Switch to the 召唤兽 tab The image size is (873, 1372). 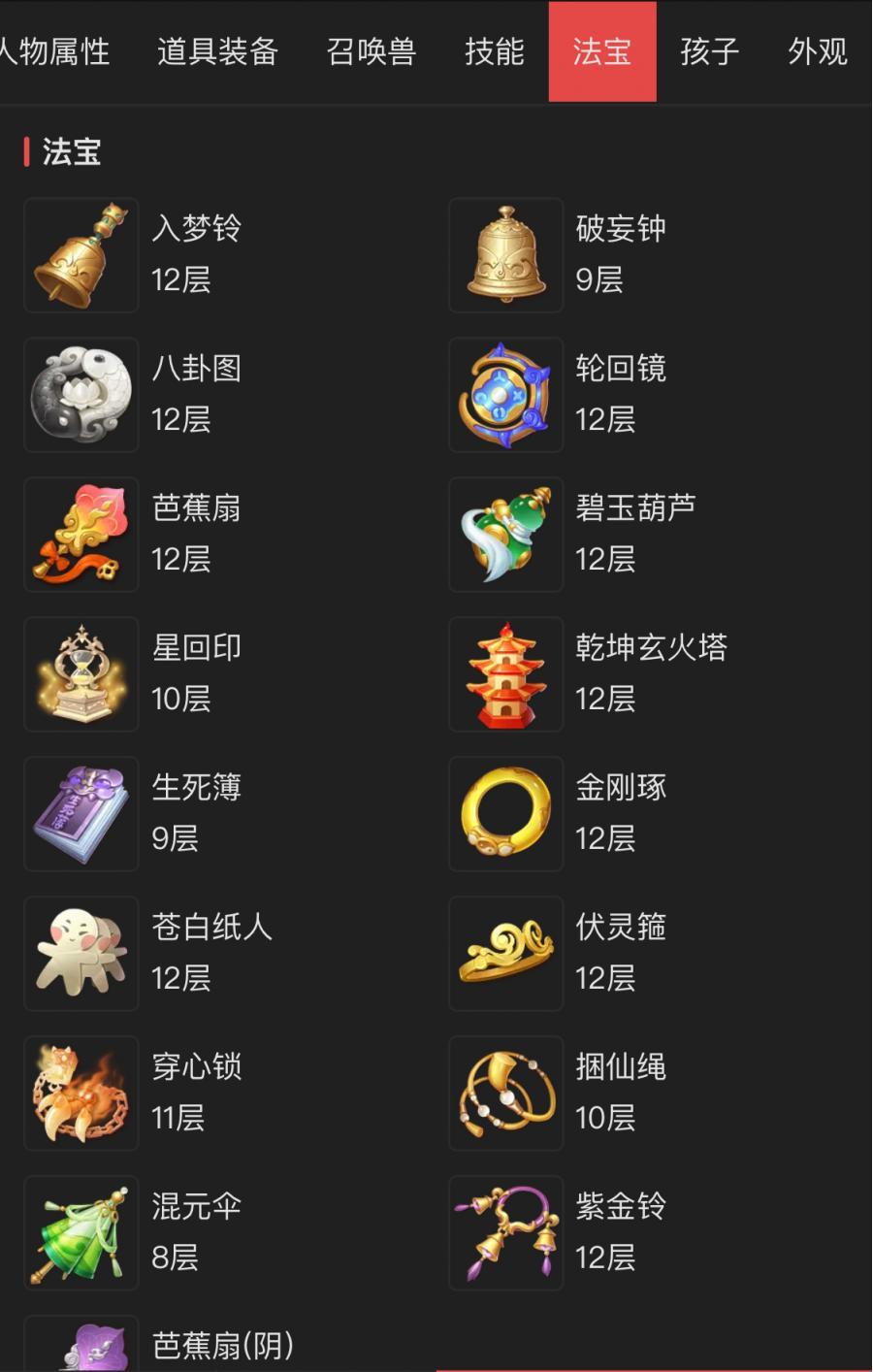pos(372,51)
